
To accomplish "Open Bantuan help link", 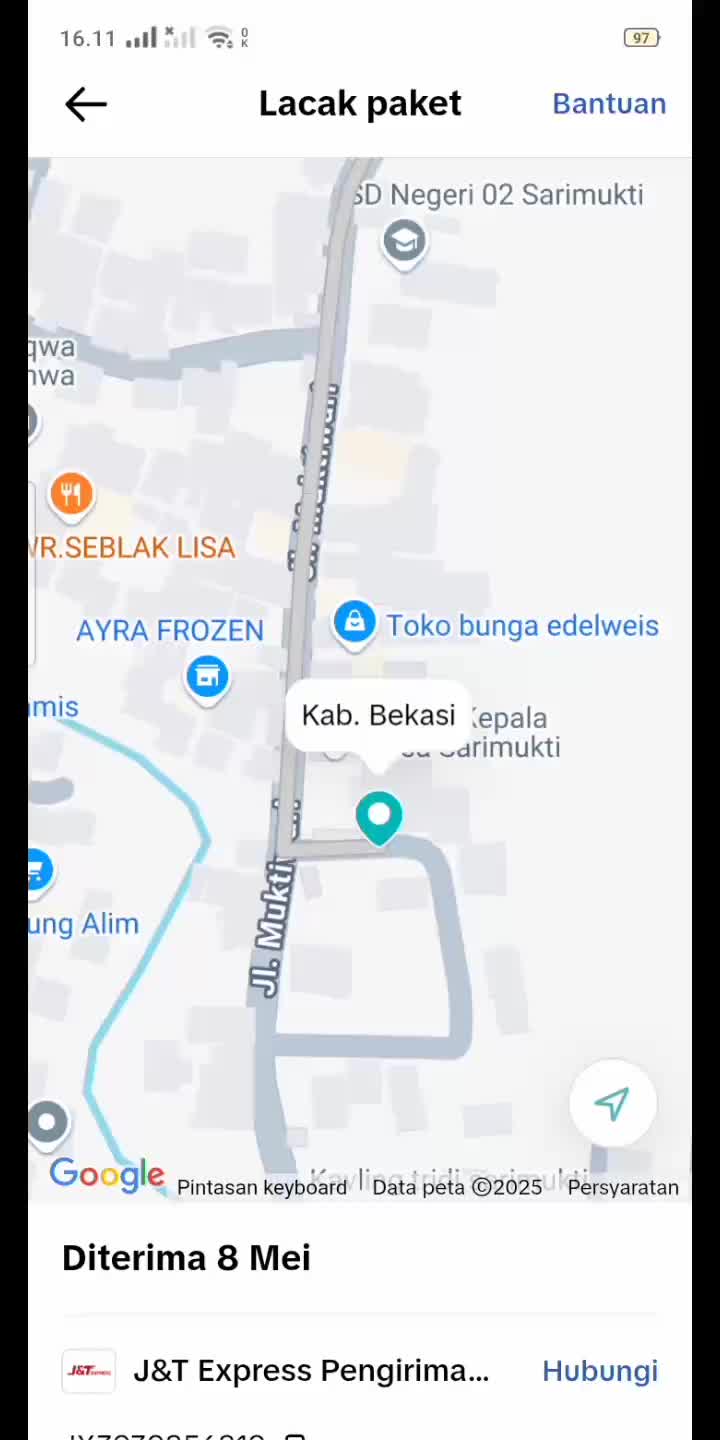I will (x=609, y=104).
